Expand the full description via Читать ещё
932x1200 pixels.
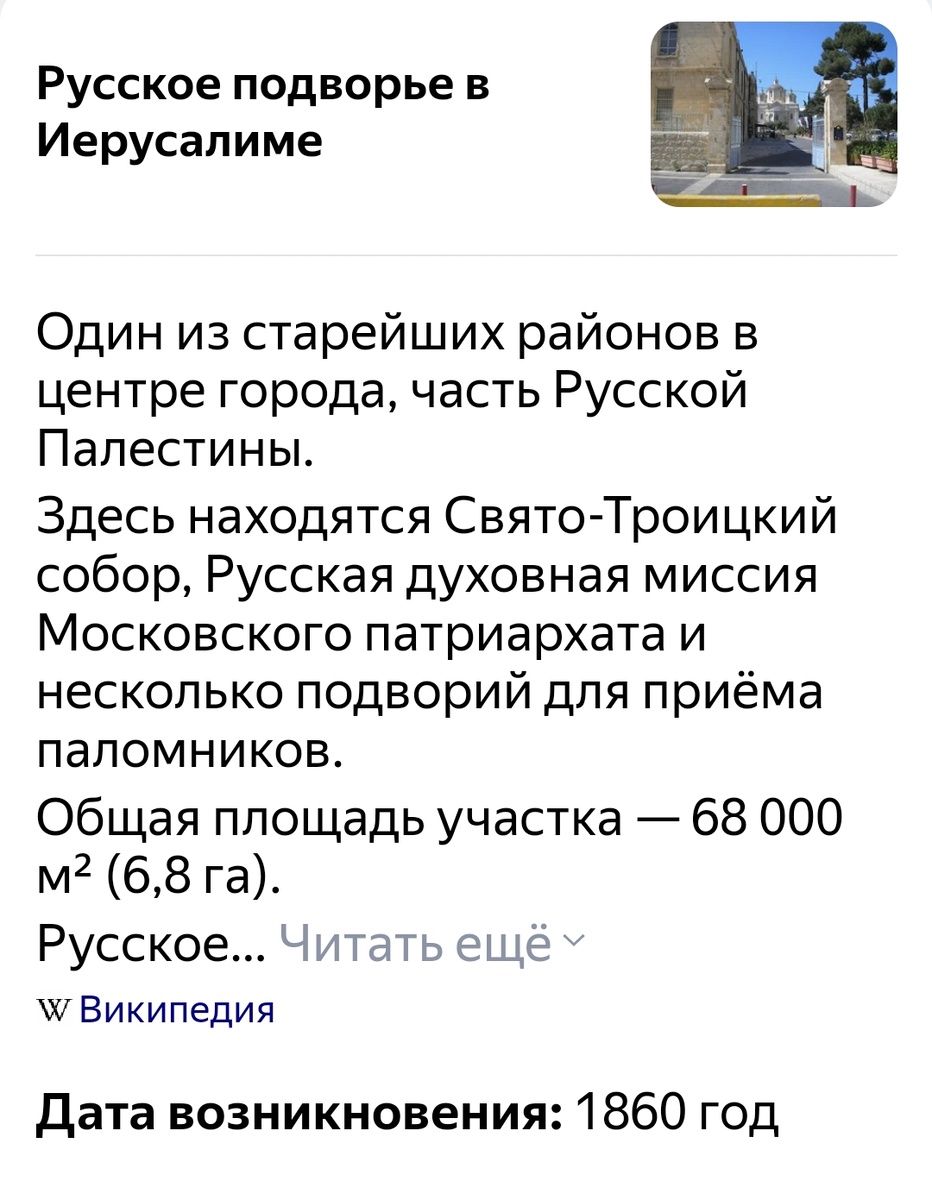[x=420, y=941]
